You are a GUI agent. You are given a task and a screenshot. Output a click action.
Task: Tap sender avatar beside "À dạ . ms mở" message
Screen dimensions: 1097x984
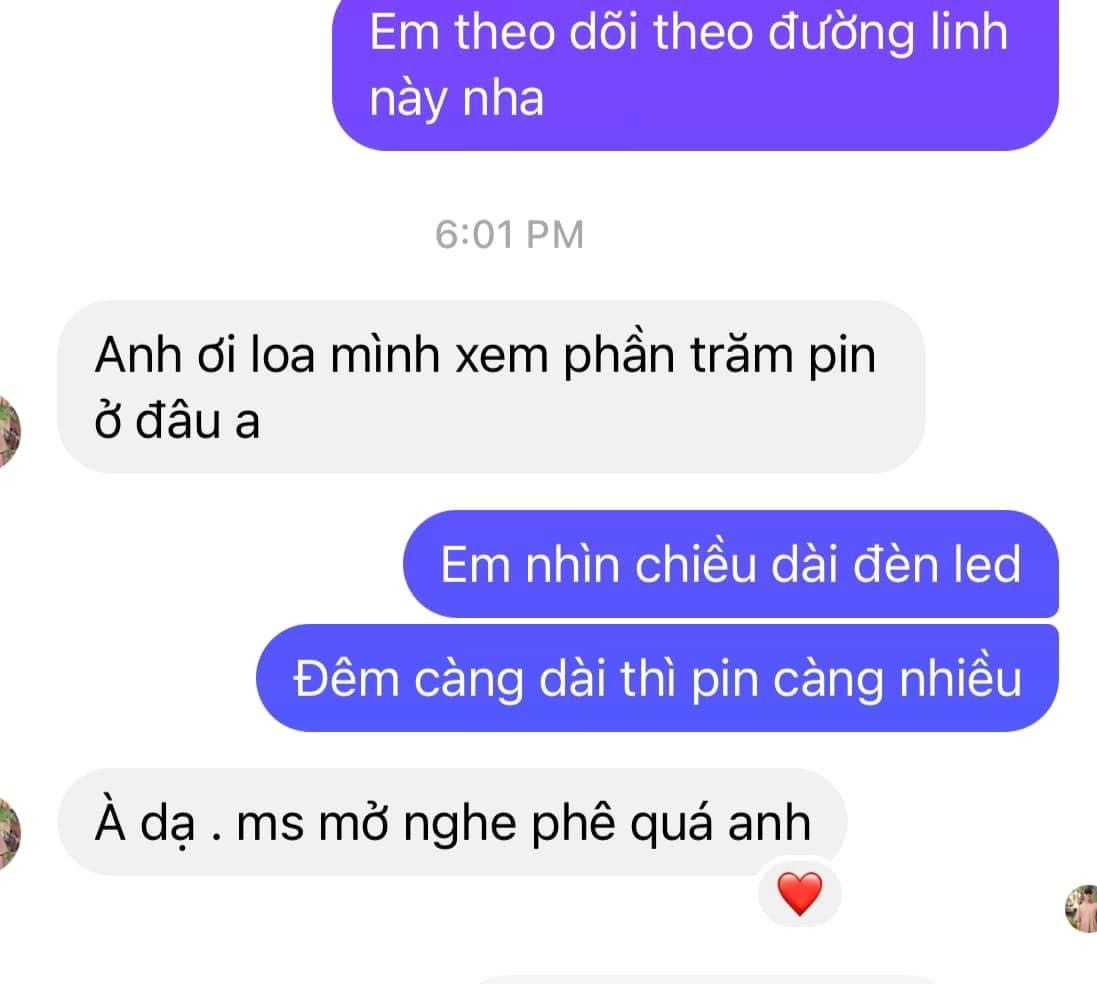point(8,833)
